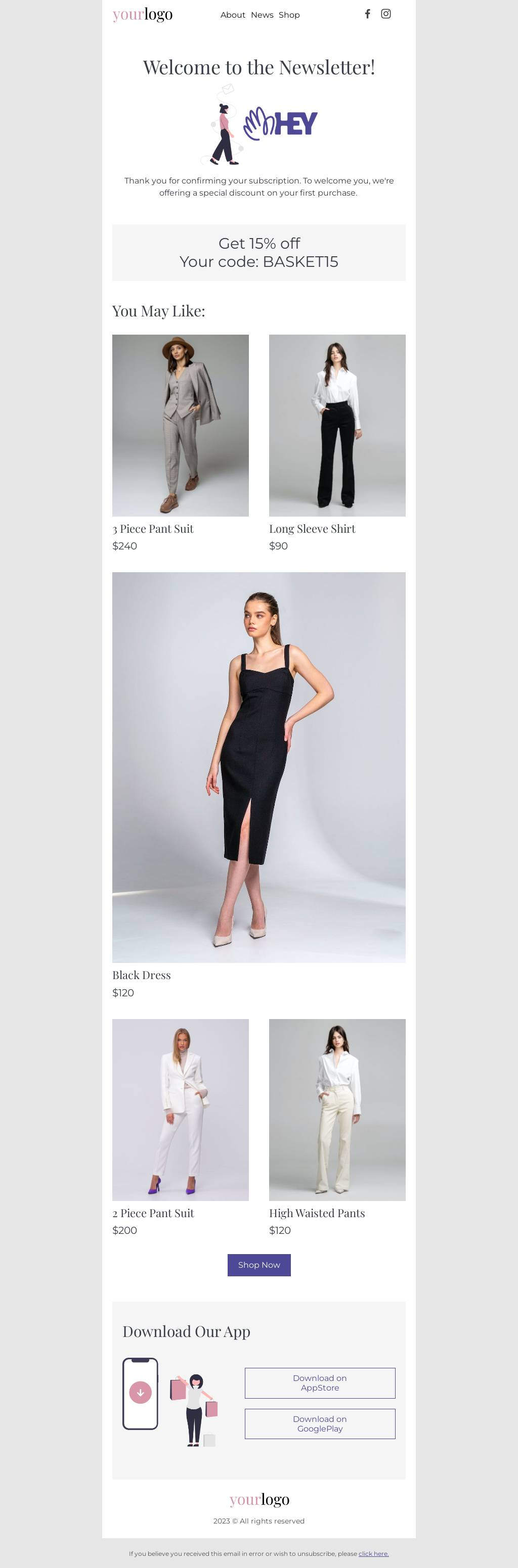View the 3 Piece Pant Suit product
The image size is (518, 1568).
tap(180, 425)
